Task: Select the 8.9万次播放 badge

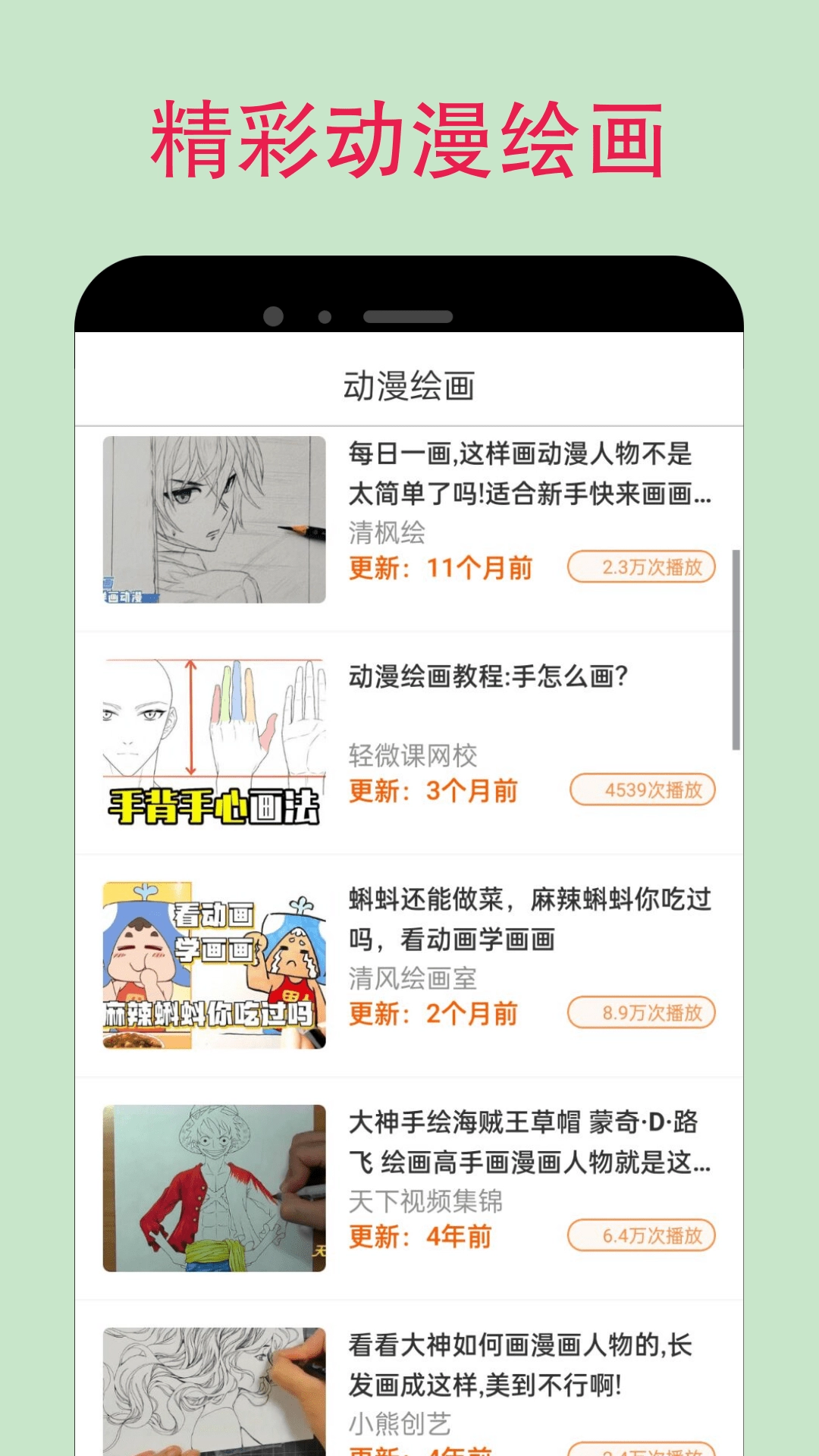Action: 641,1012
